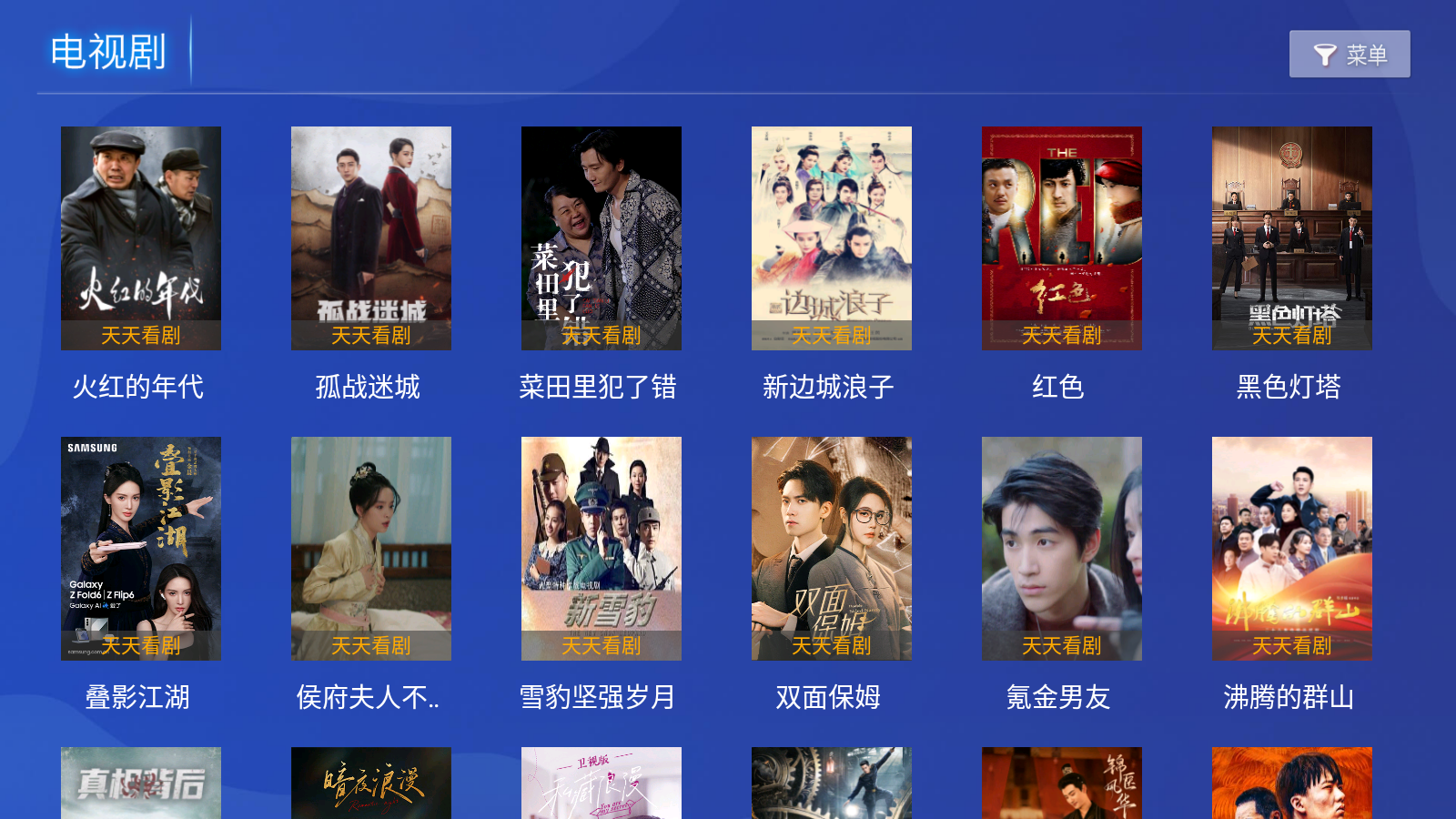Open 菜田里犯了错 series
The height and width of the screenshot is (819, 1456).
point(602,238)
